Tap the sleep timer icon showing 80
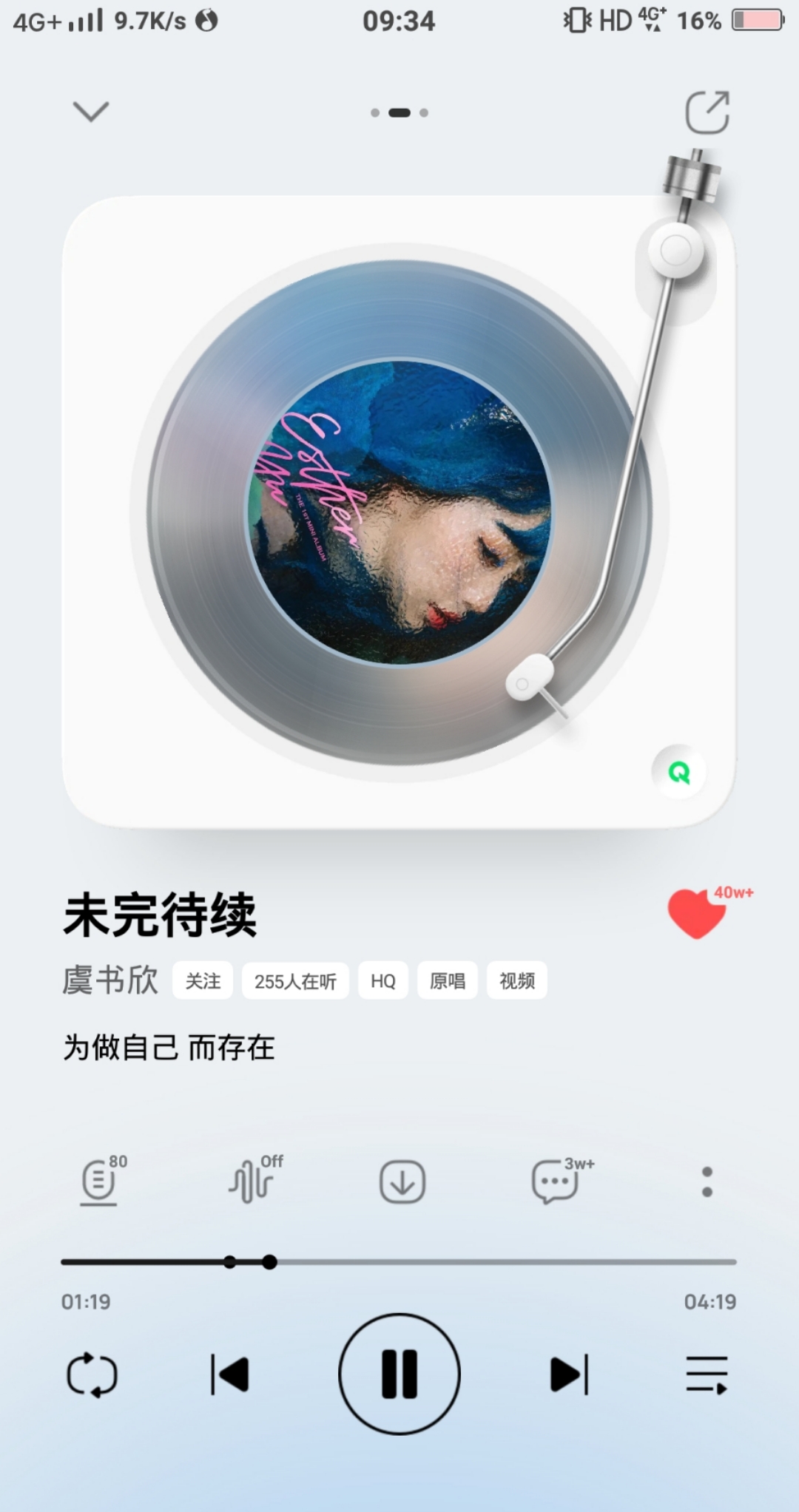 pyautogui.click(x=98, y=1181)
